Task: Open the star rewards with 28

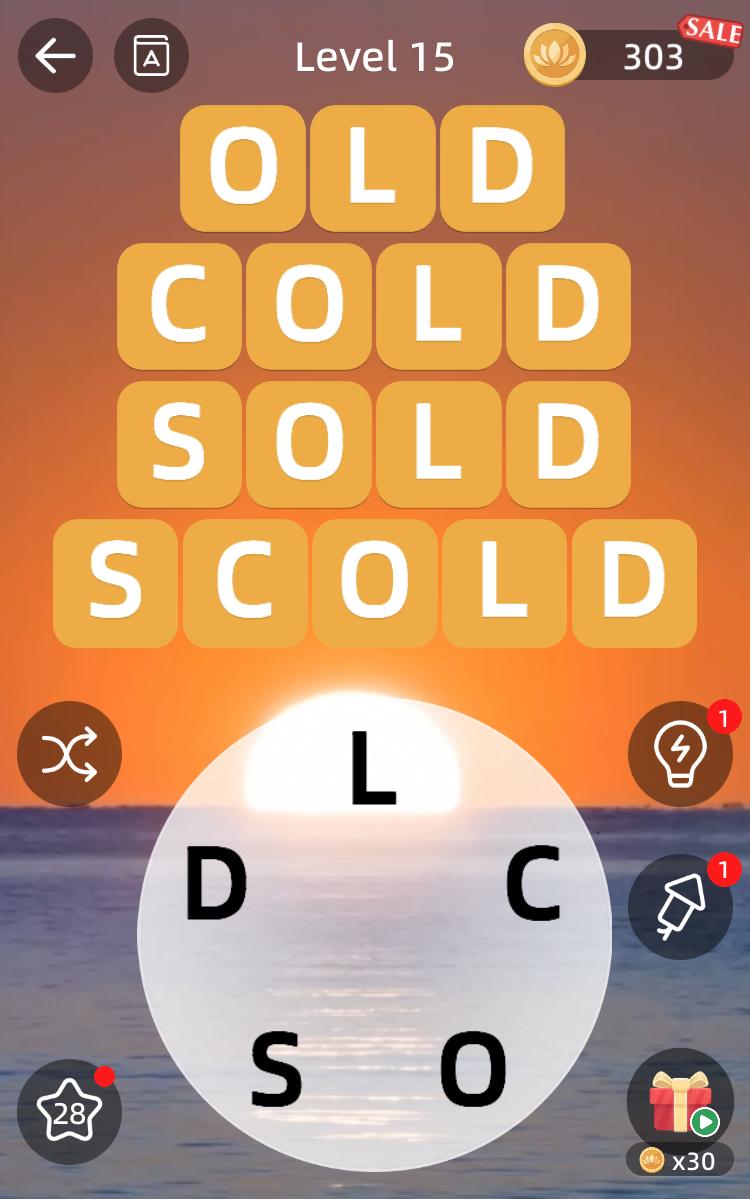Action: pos(69,1111)
